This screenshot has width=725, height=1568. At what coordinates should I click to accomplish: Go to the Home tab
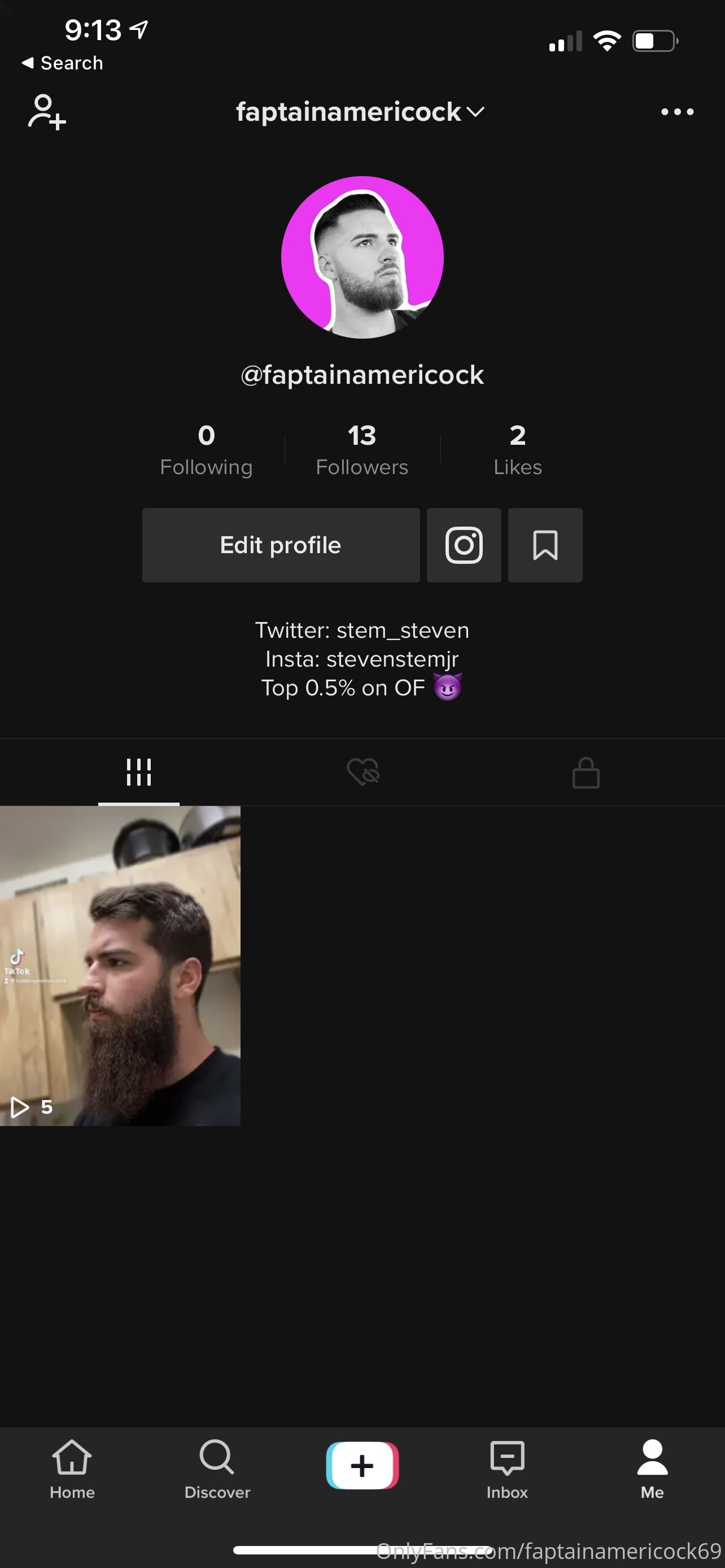click(72, 1469)
